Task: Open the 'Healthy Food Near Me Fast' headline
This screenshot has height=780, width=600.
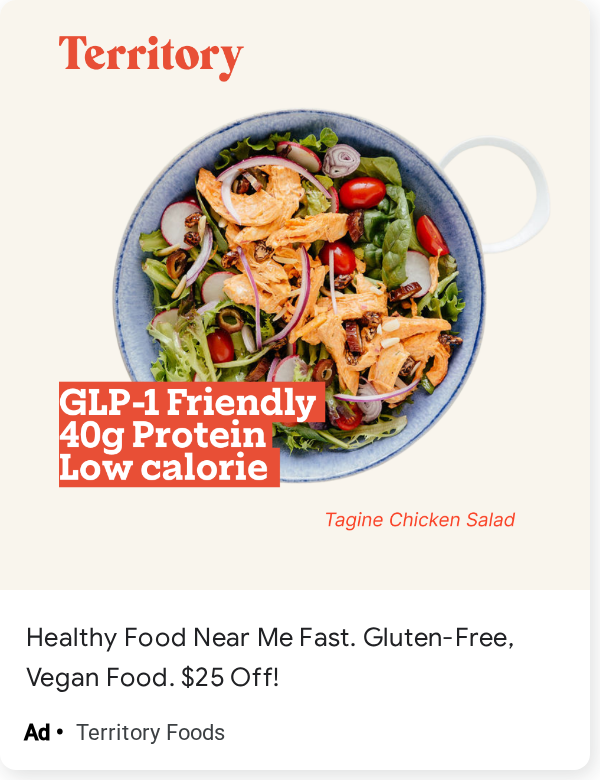Action: click(x=270, y=657)
